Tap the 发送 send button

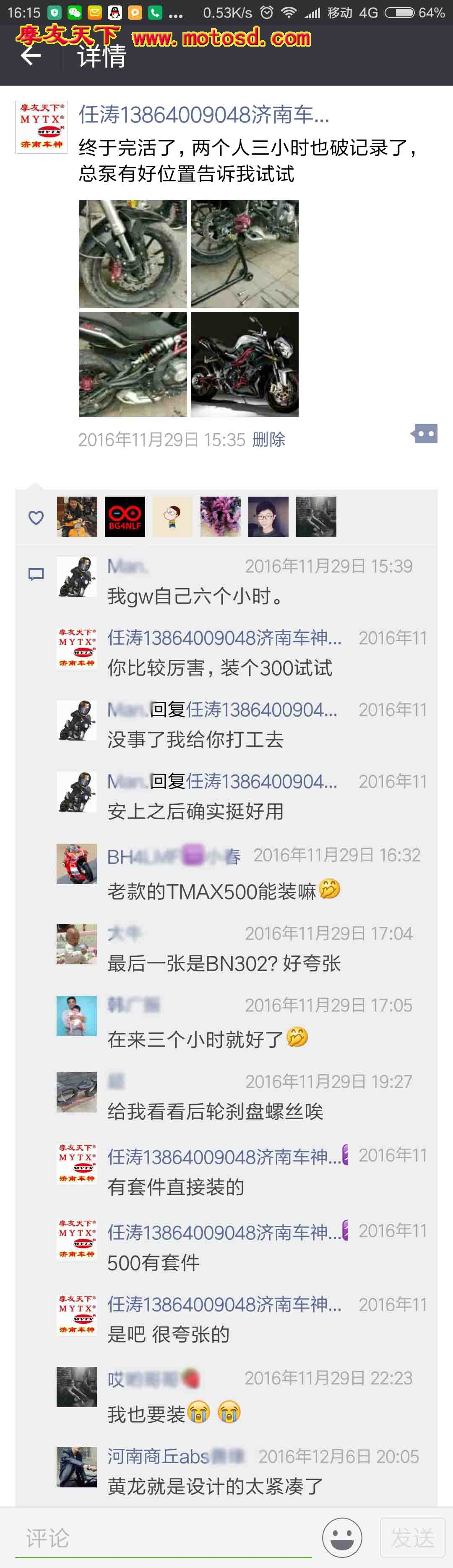(412, 1538)
